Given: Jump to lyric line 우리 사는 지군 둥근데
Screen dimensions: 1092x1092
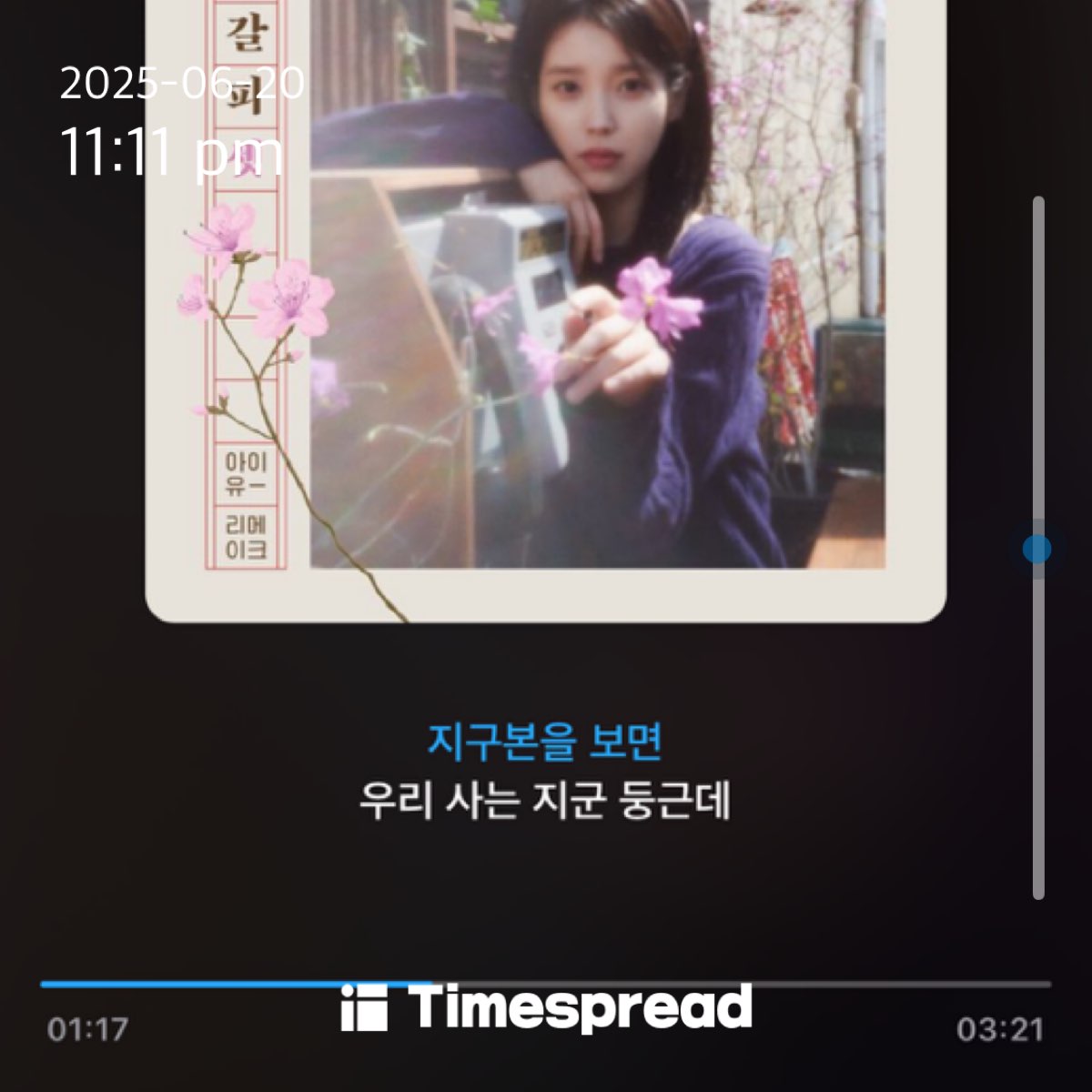Looking at the screenshot, I should (544, 802).
